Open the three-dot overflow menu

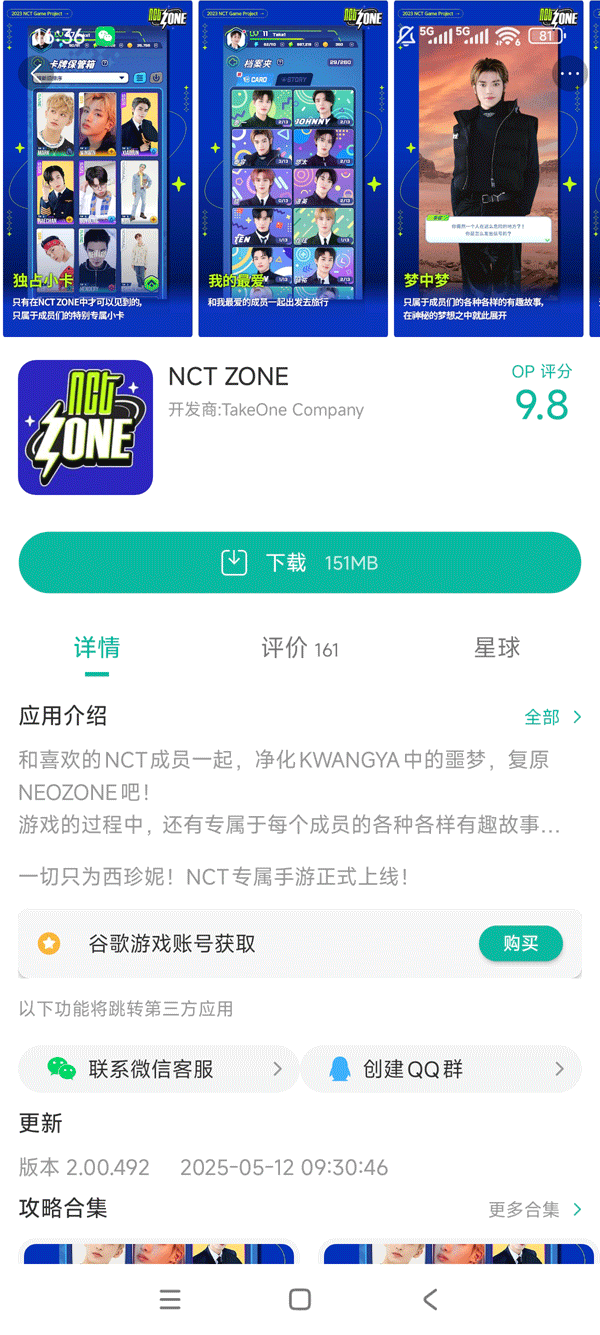click(570, 74)
